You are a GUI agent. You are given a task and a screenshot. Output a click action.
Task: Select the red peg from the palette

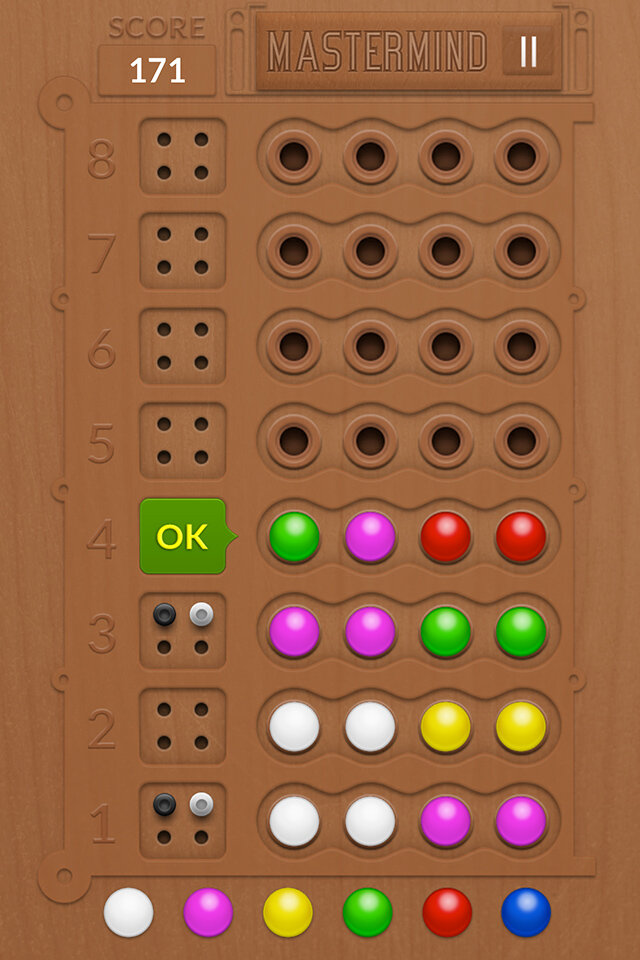click(x=447, y=912)
